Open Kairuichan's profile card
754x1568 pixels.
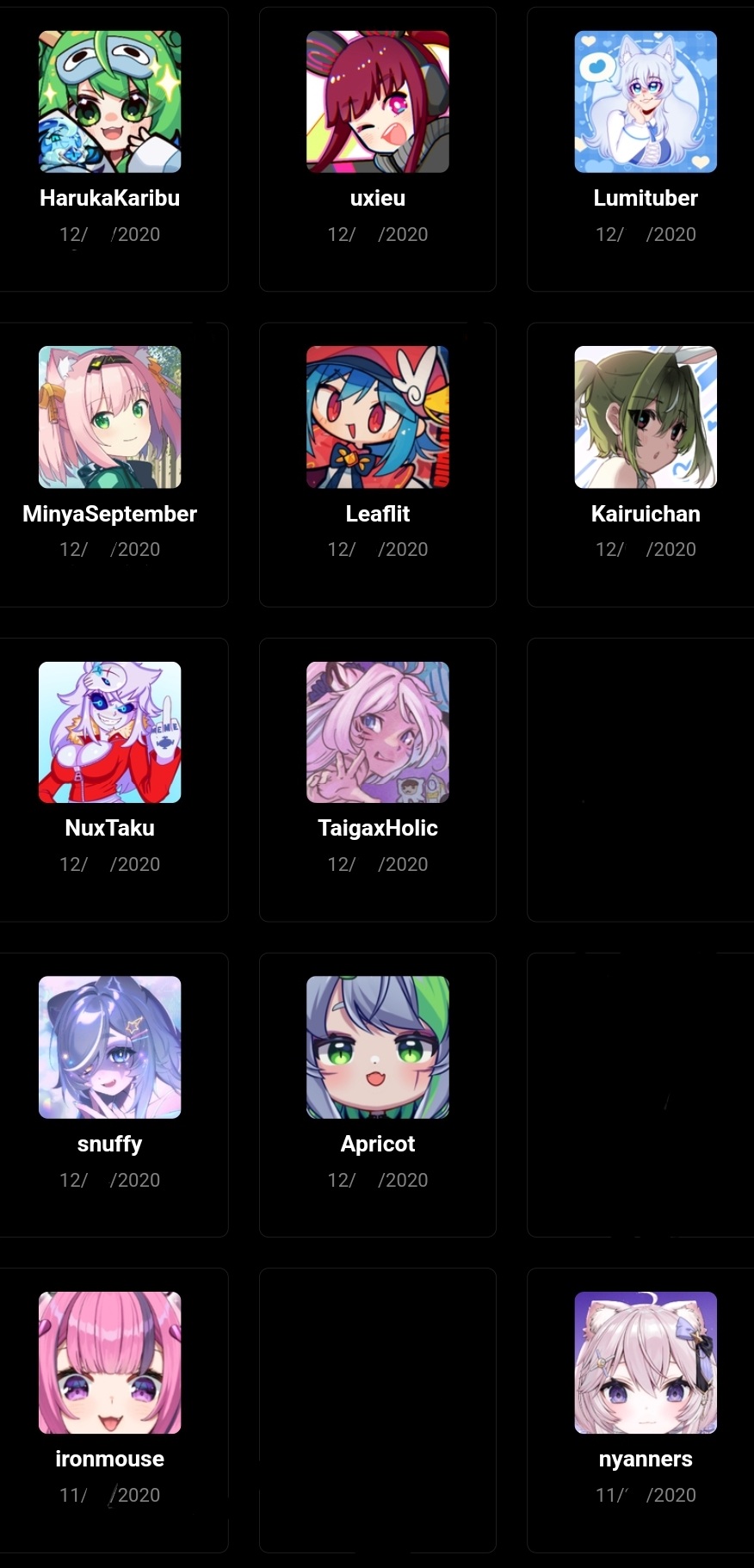coord(641,465)
